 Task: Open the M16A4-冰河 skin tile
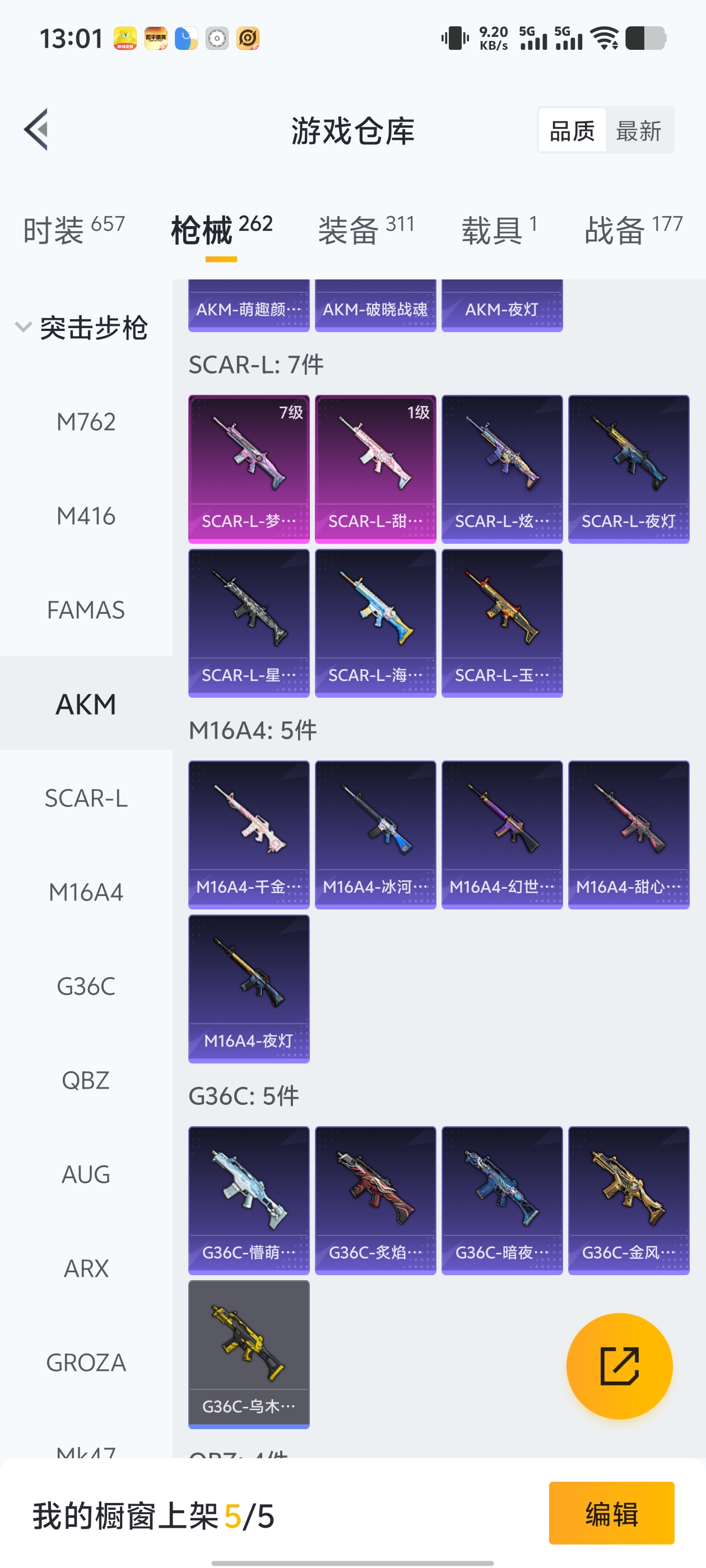click(x=375, y=834)
